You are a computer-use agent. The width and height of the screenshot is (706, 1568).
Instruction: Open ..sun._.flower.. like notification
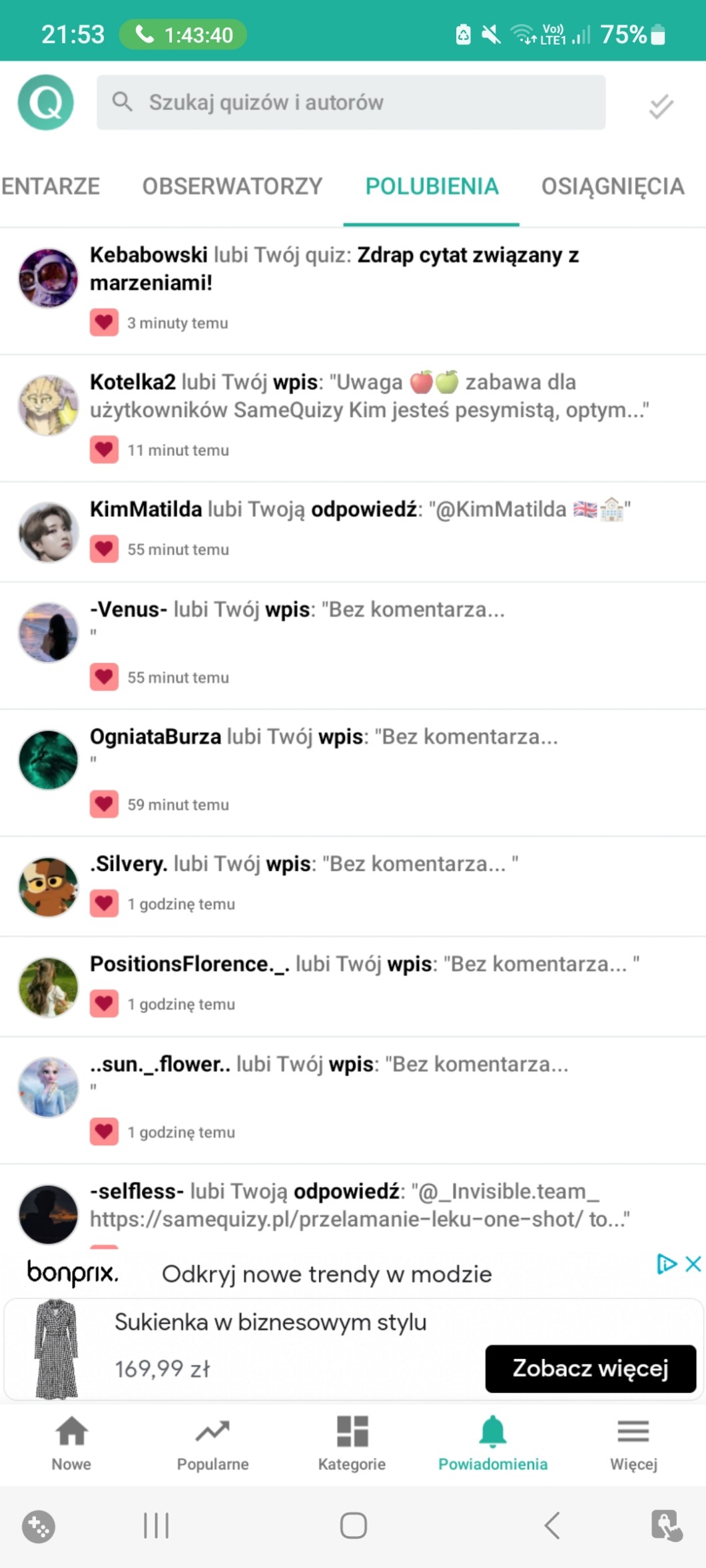tap(353, 1097)
